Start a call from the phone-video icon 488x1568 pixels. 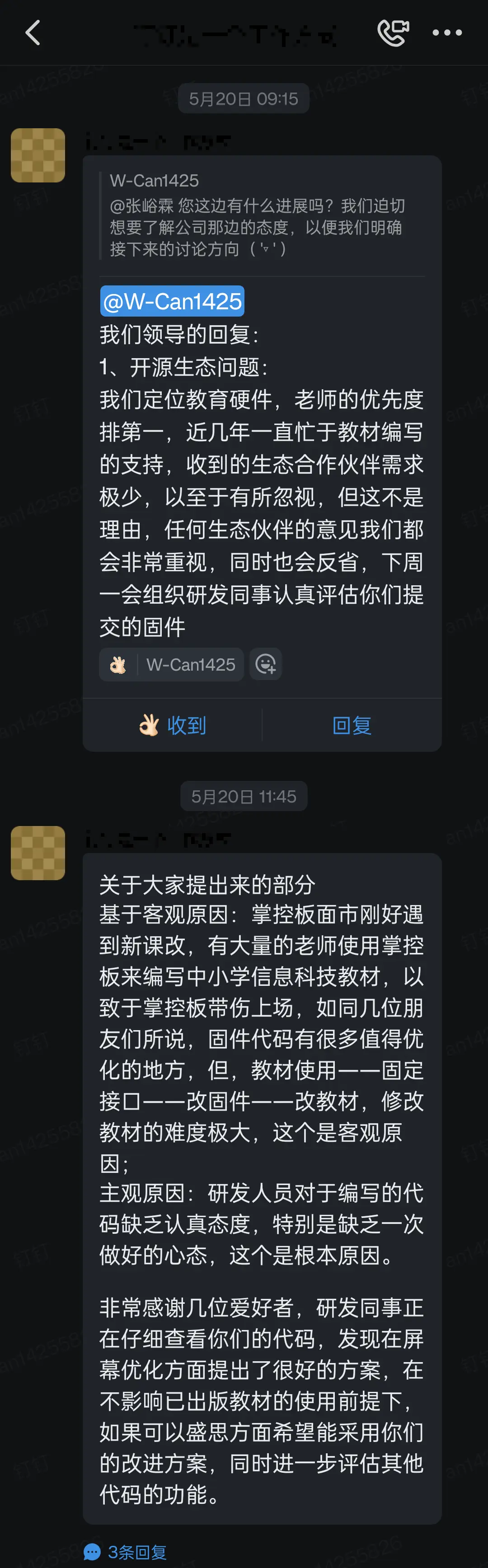(x=393, y=33)
